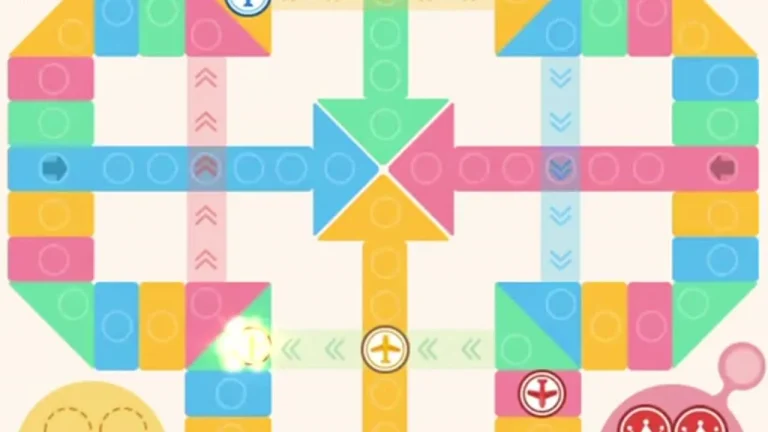The height and width of the screenshot is (432, 768).
Task: Tap the right red crown piece in base
Action: pos(700,421)
